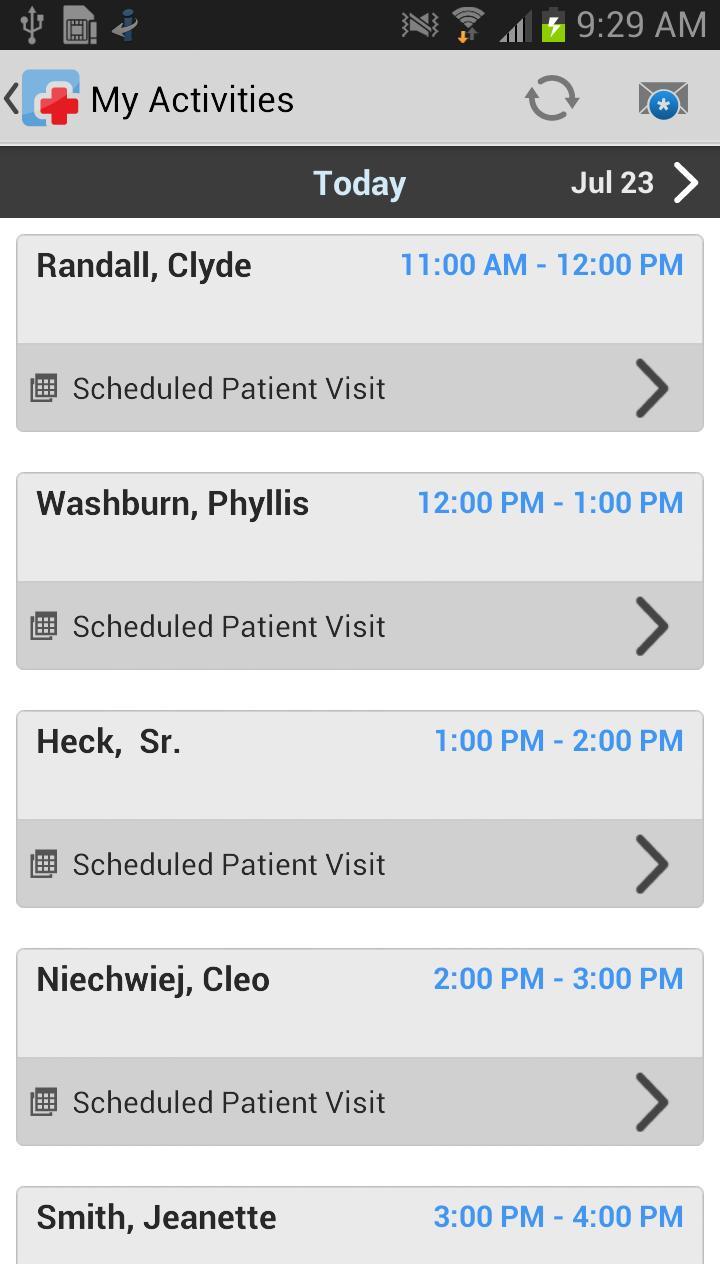Open the messages envelope icon
This screenshot has height=1280, width=720.
[x=662, y=99]
